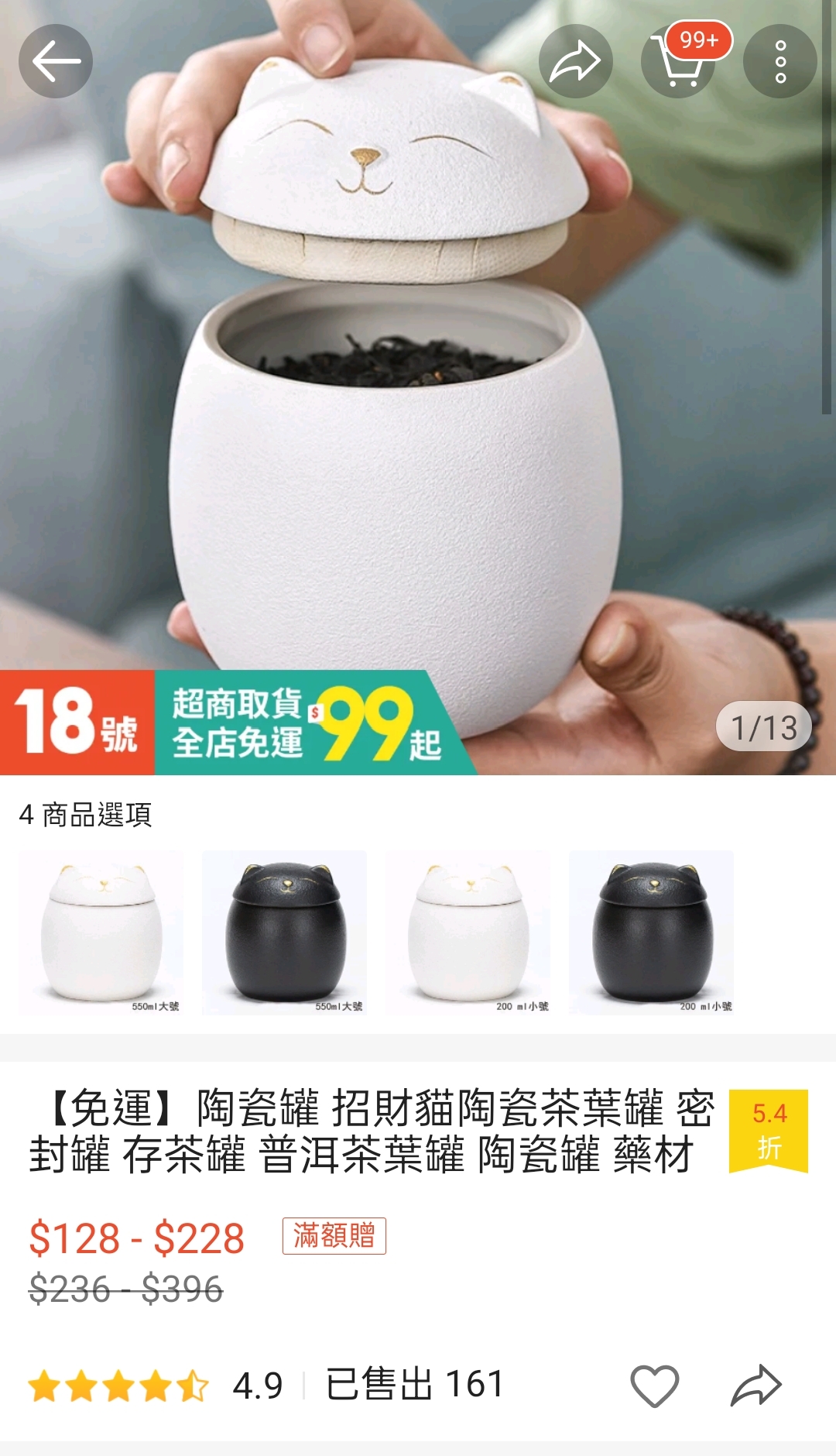Select the black 550ml large jar option
Viewport: 836px width, 1456px height.
tap(285, 932)
